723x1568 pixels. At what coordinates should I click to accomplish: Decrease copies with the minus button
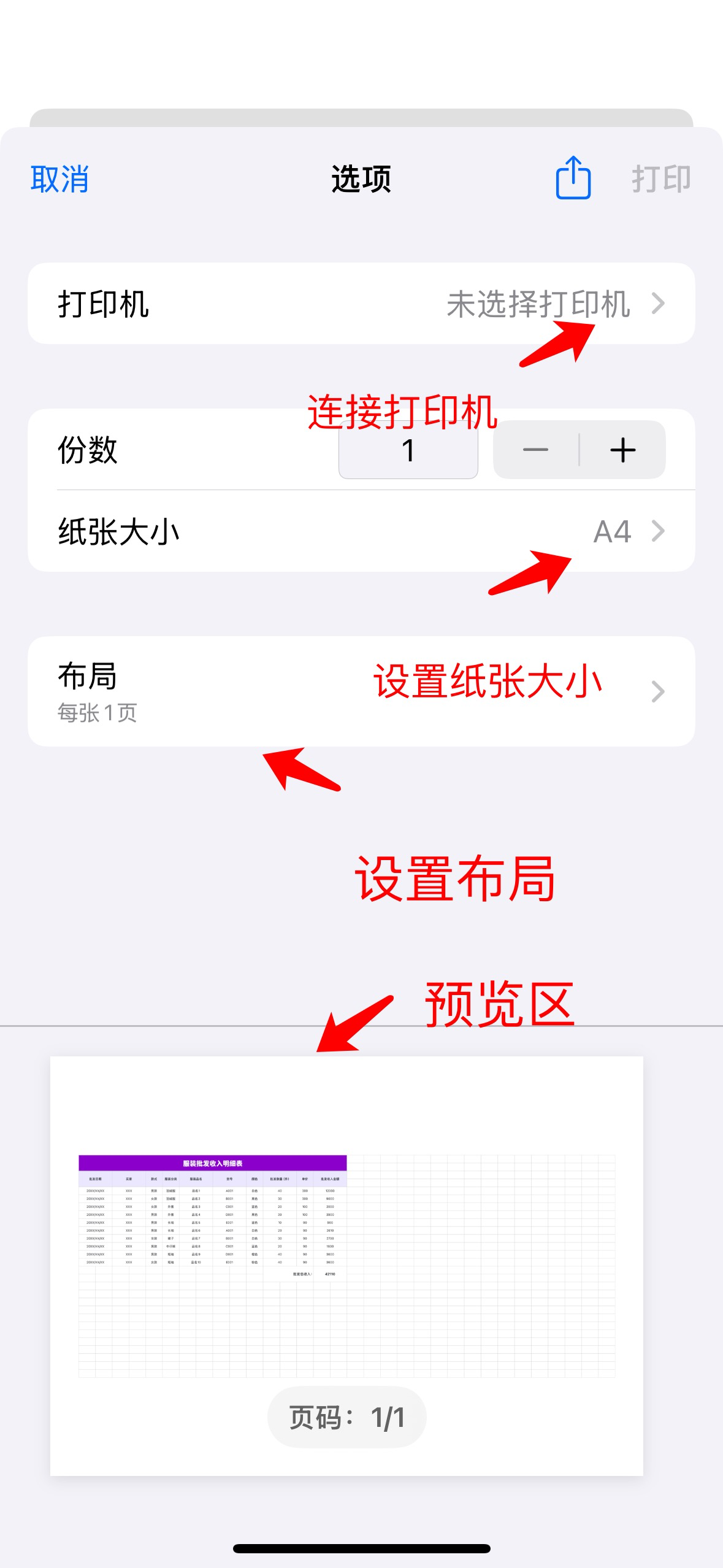pos(535,450)
